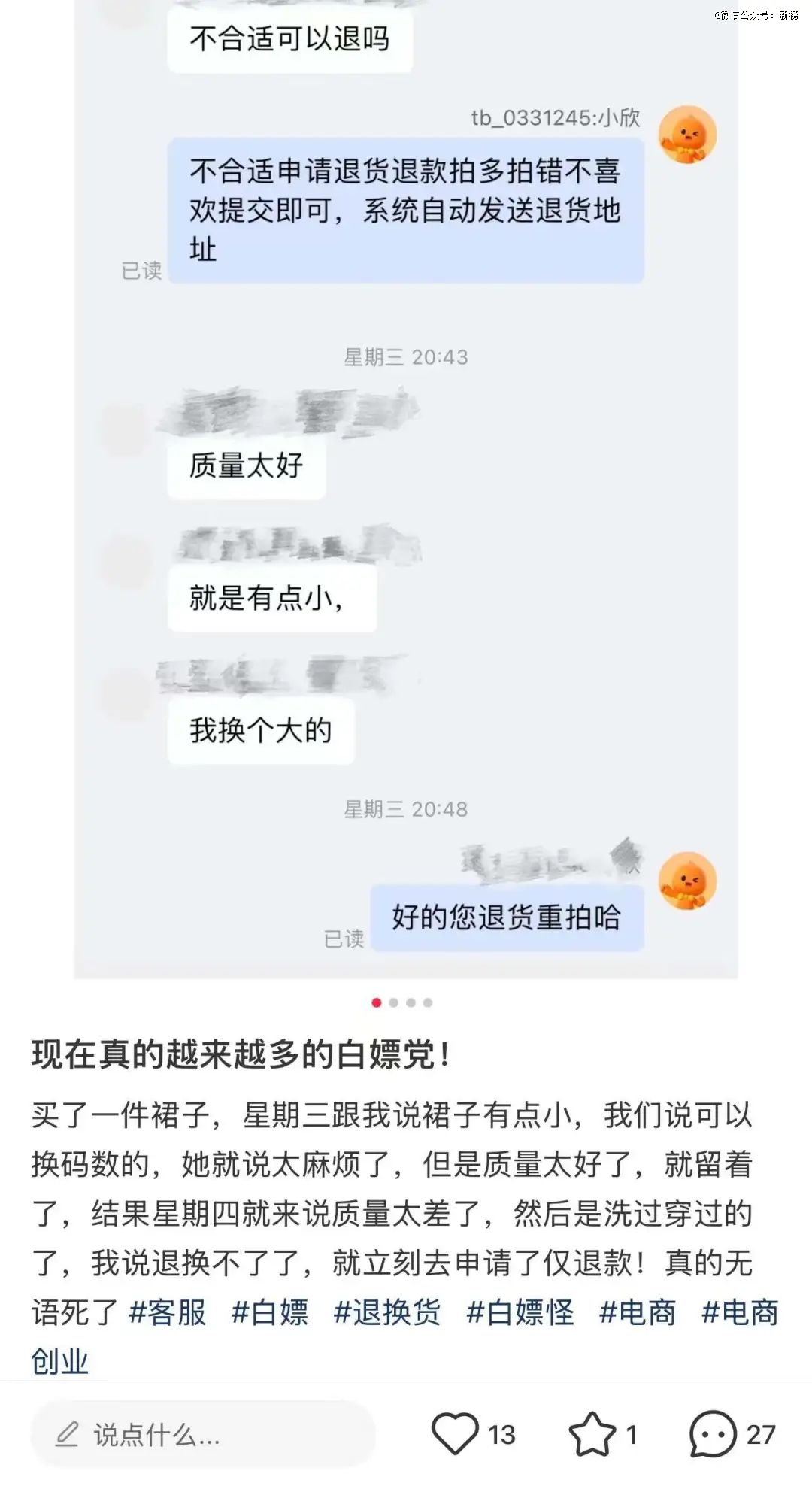Open the #客服 hashtag
812x1492 pixels.
point(168,1312)
